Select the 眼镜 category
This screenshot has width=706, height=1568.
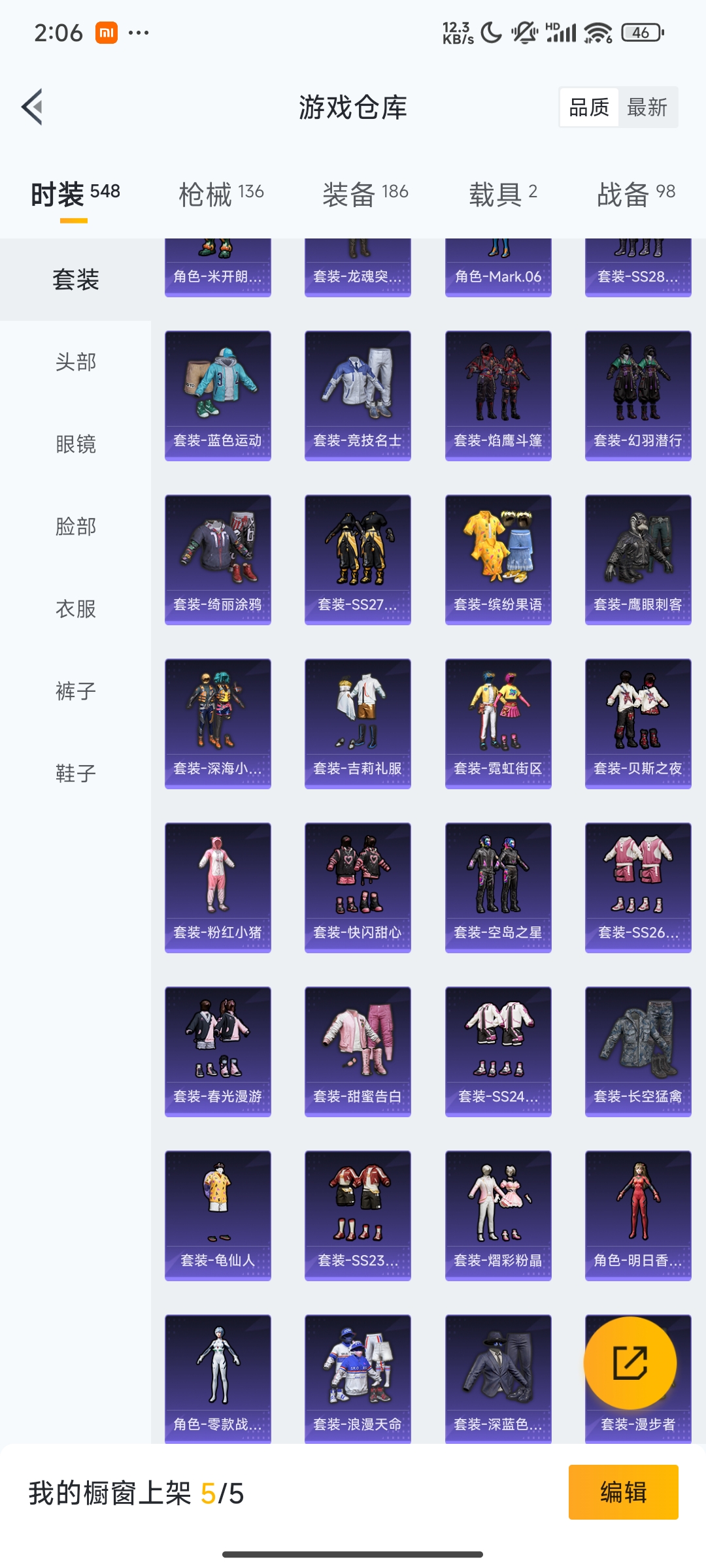[x=76, y=444]
